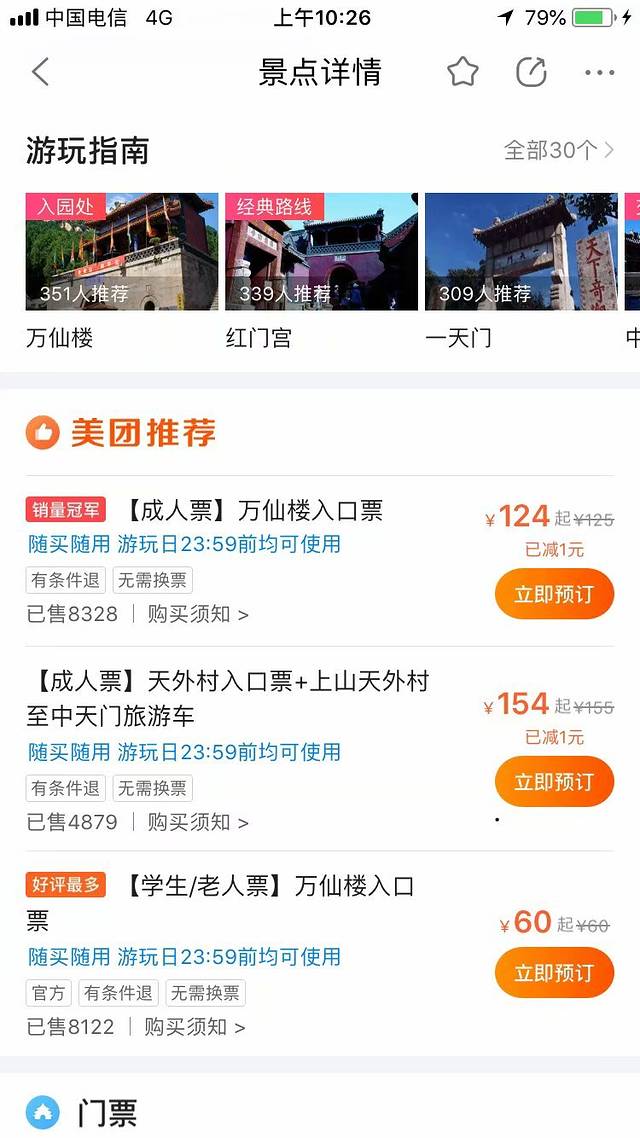The height and width of the screenshot is (1138, 640).
Task: Go back from the 景点详情 page
Action: [x=40, y=72]
